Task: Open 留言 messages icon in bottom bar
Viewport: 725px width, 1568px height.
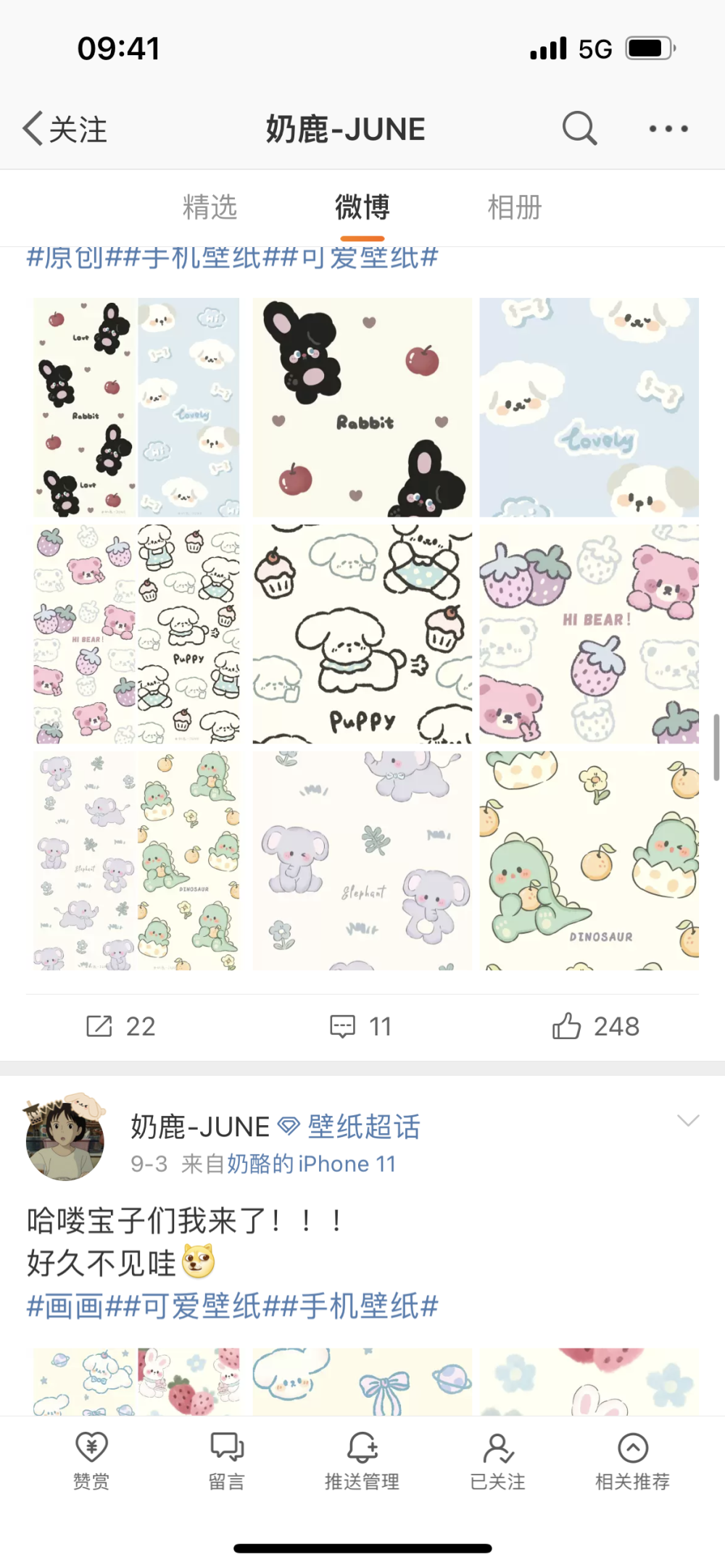Action: click(x=225, y=1459)
